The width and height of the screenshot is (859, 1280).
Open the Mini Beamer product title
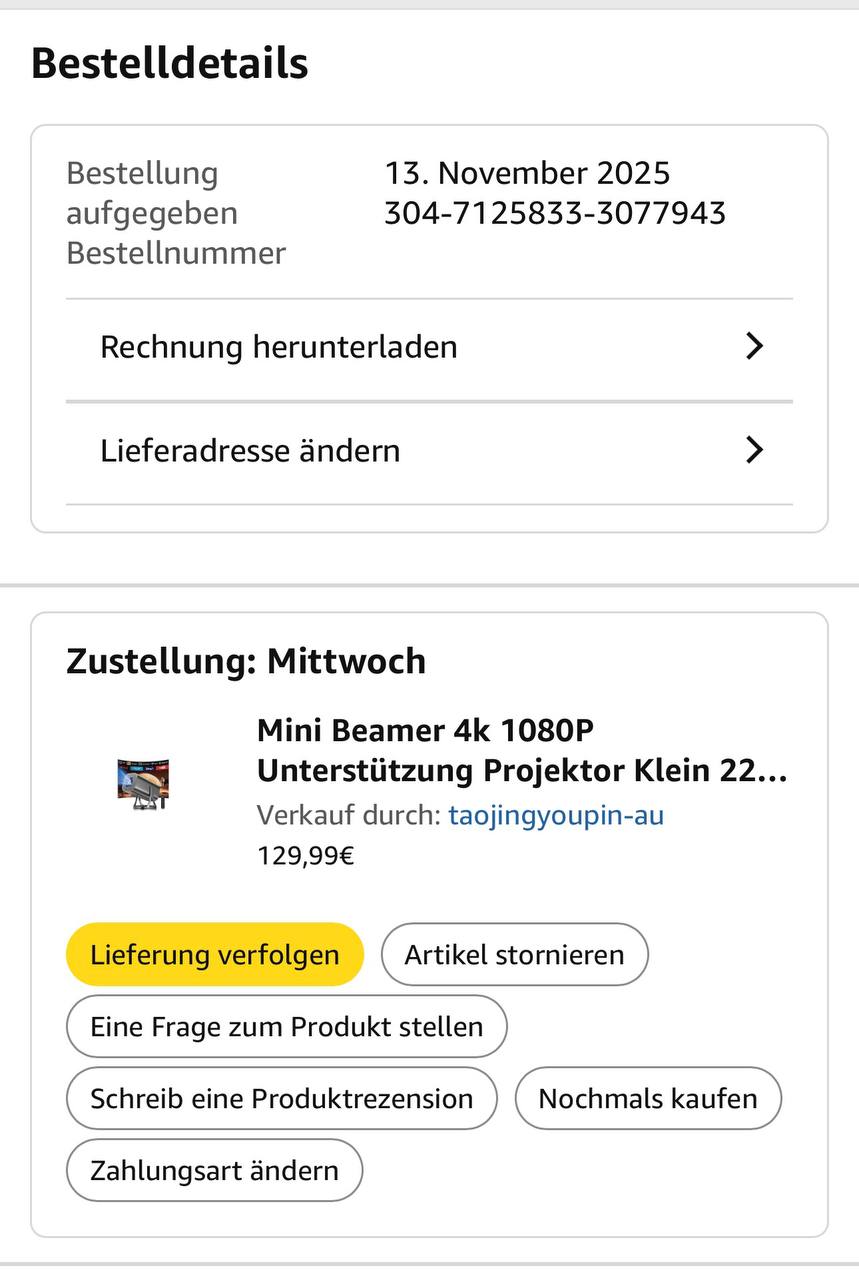tap(521, 751)
